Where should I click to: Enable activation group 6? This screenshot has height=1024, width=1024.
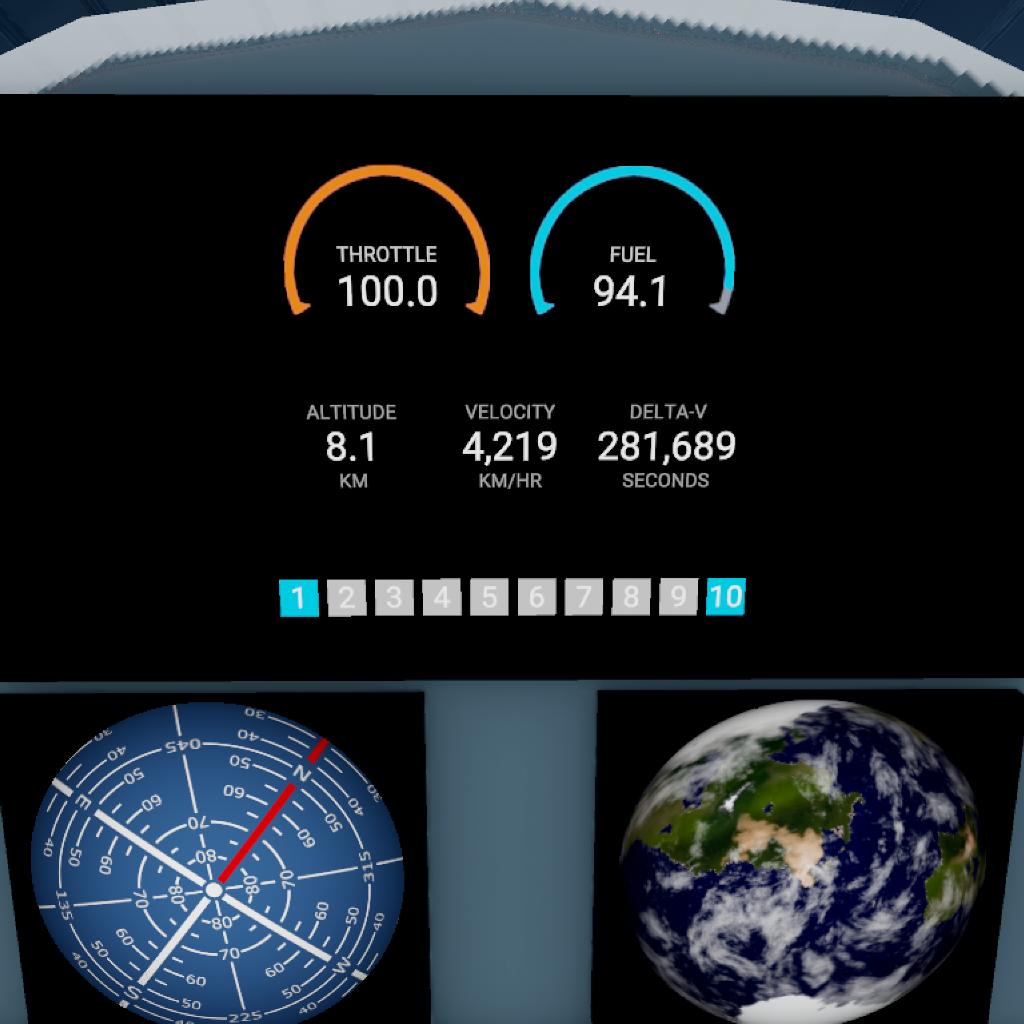tap(536, 598)
